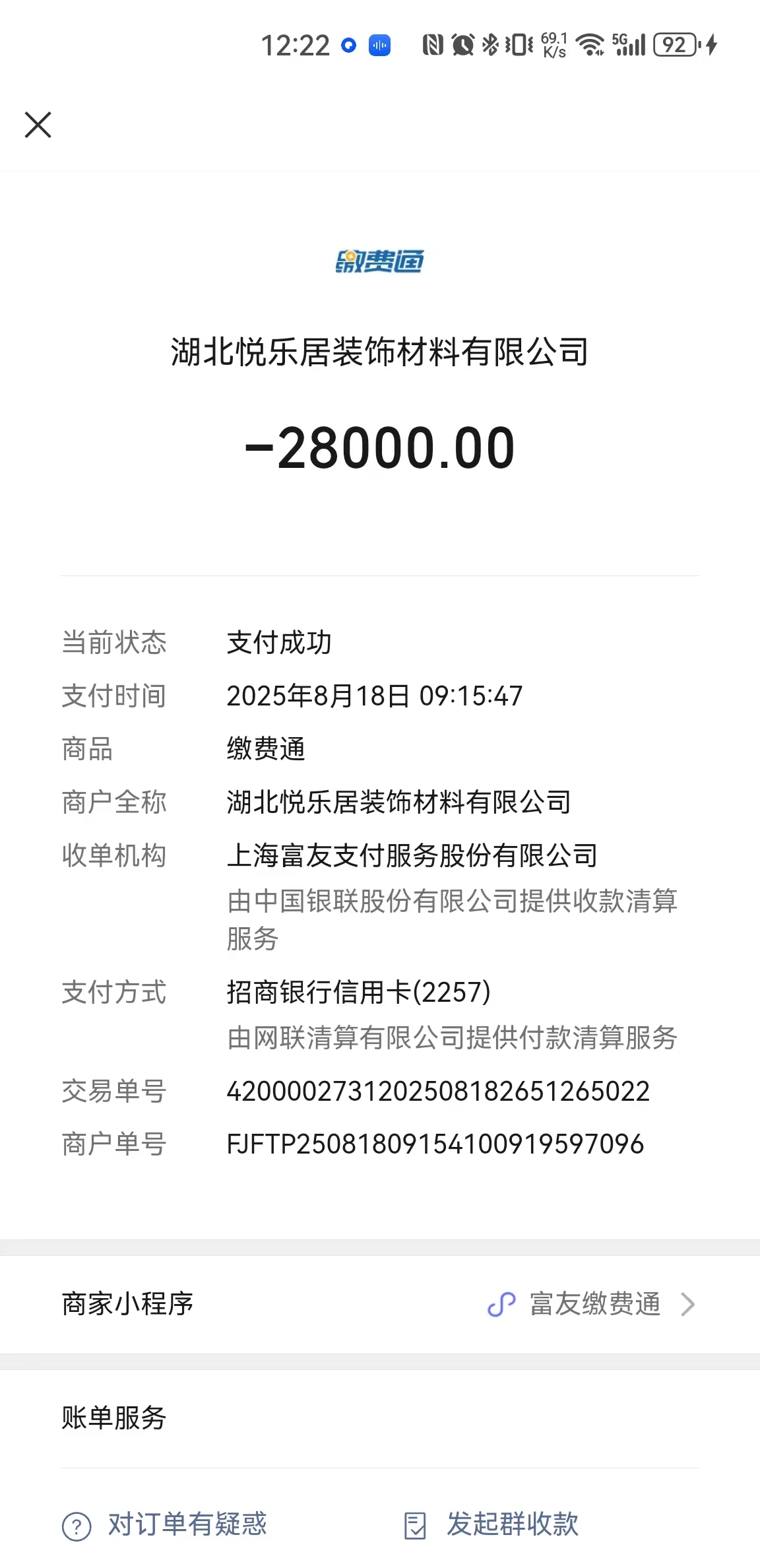
Task: Tap the 缴费通 logo at top
Action: tap(380, 261)
